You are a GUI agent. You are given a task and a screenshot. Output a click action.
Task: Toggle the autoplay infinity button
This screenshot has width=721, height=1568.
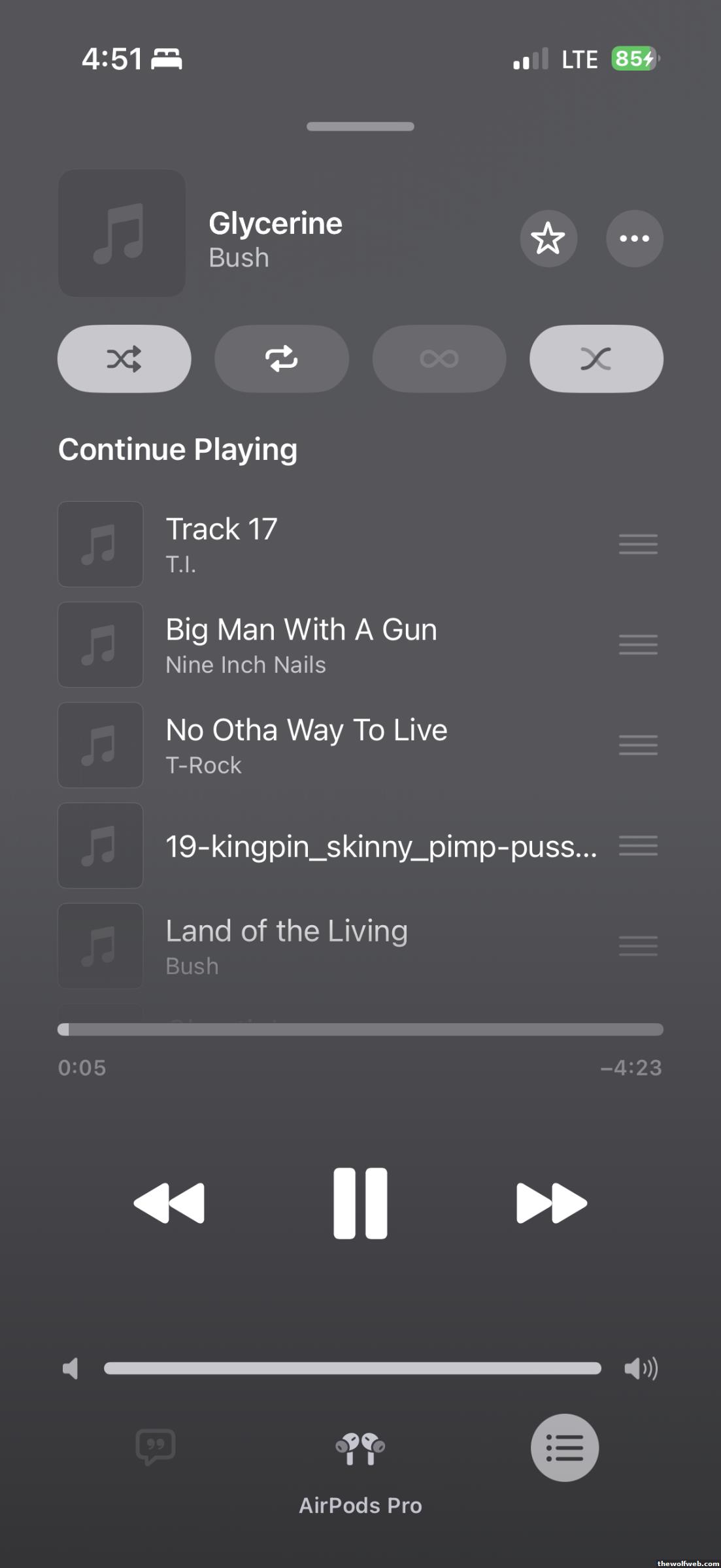(x=439, y=359)
